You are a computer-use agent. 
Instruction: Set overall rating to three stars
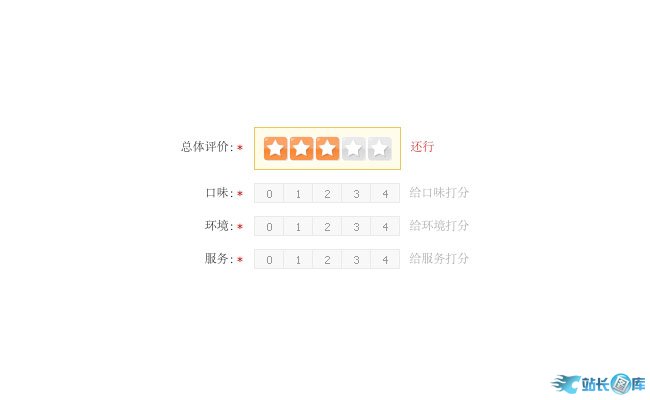pos(327,149)
